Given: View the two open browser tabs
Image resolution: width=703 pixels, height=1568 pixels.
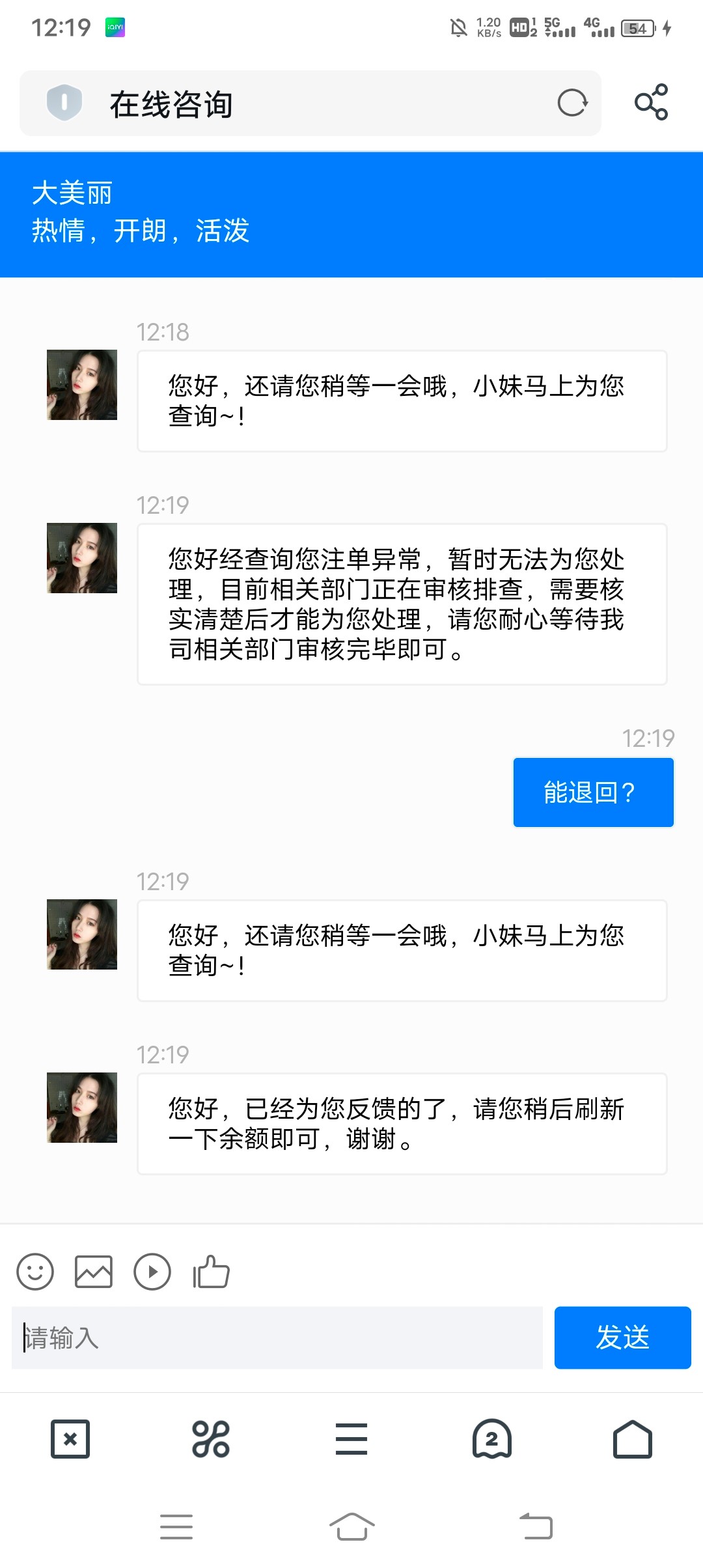Looking at the screenshot, I should pos(492,1439).
